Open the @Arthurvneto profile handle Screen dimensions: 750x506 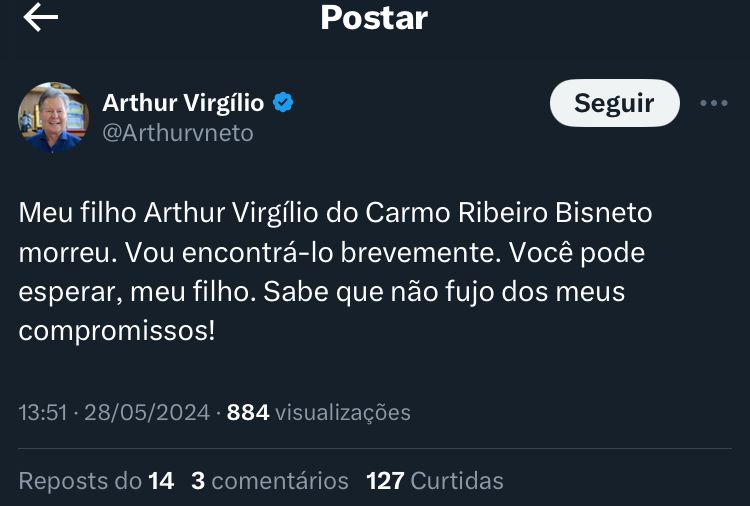pyautogui.click(x=178, y=133)
